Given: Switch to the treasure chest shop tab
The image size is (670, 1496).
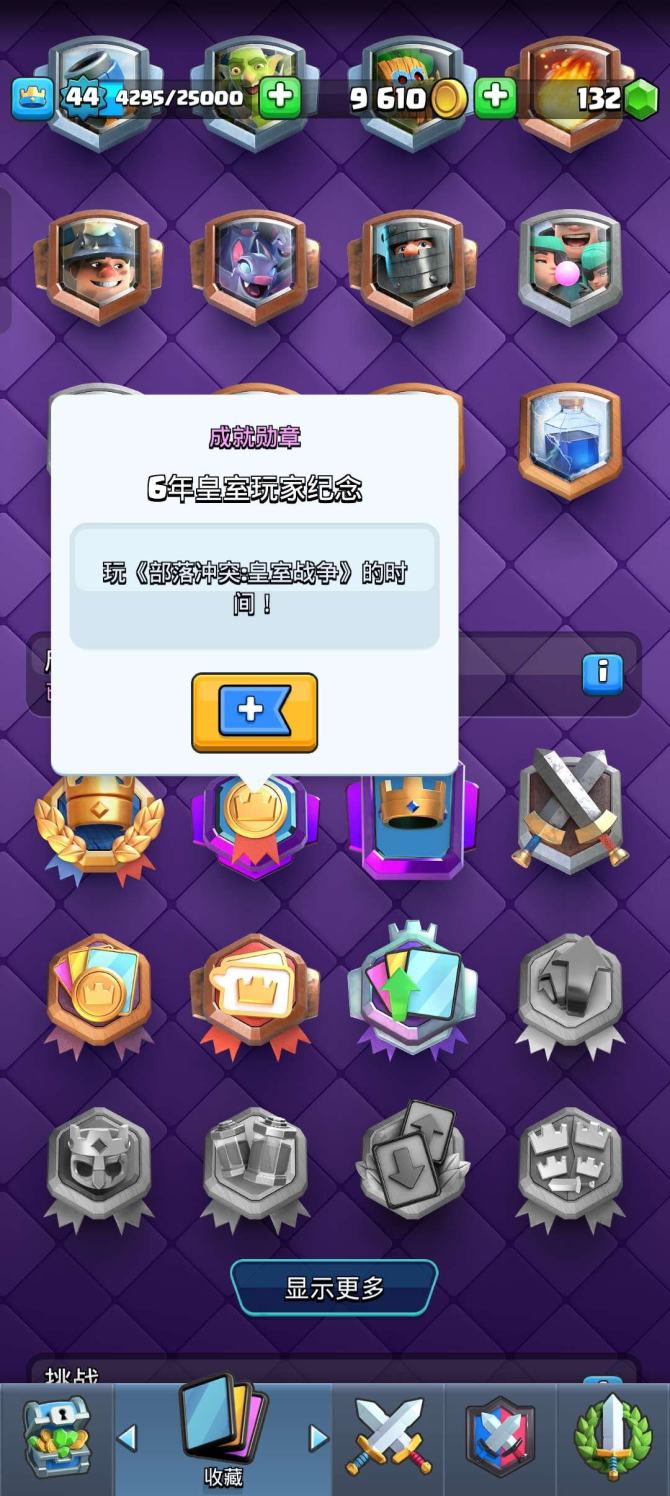Looking at the screenshot, I should [56, 1440].
